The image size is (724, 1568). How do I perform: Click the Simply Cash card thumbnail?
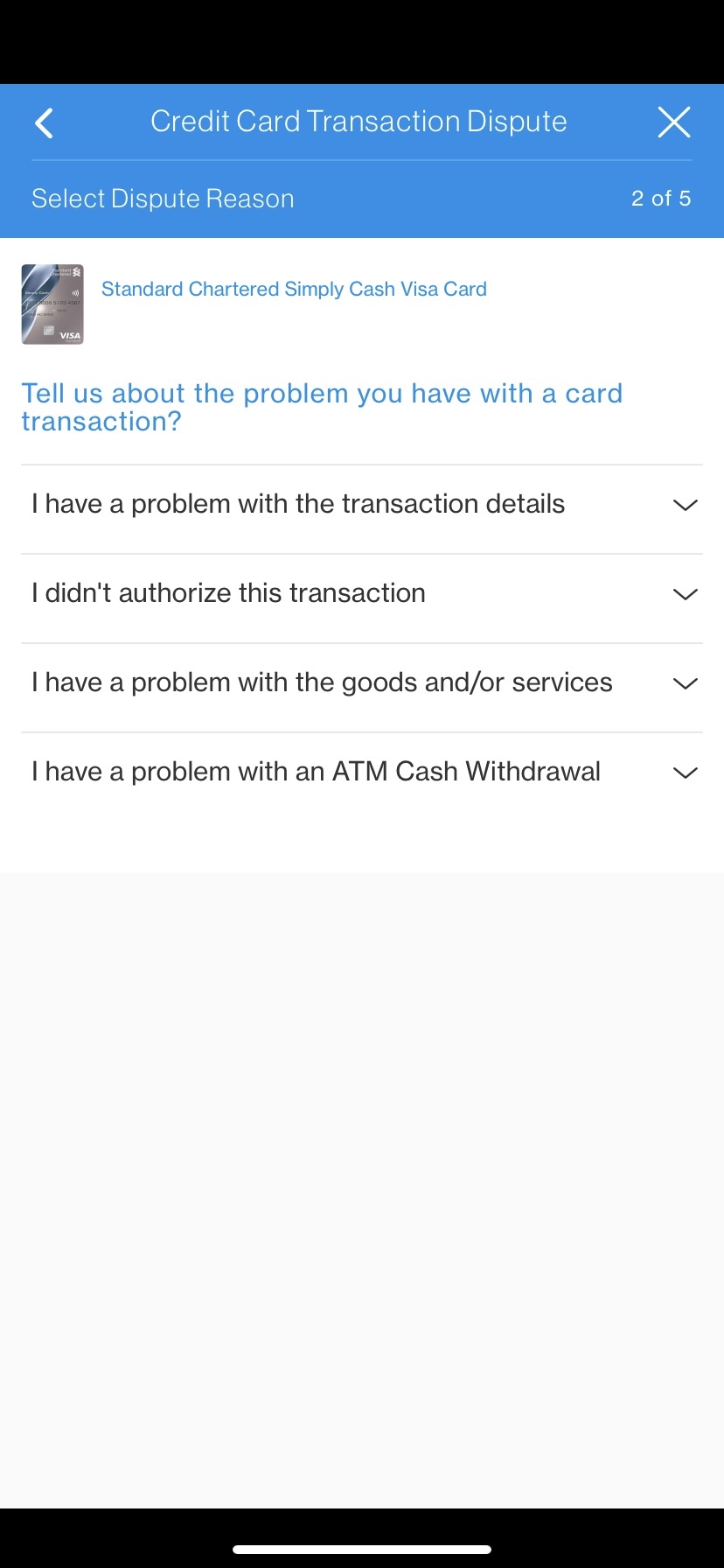pyautogui.click(x=52, y=304)
